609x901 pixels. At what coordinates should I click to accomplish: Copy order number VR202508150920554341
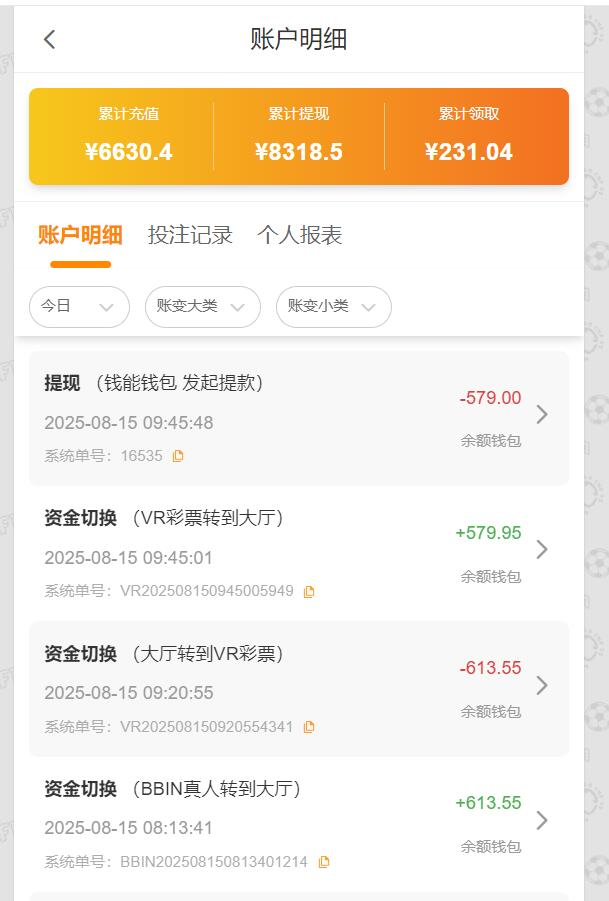(x=309, y=727)
